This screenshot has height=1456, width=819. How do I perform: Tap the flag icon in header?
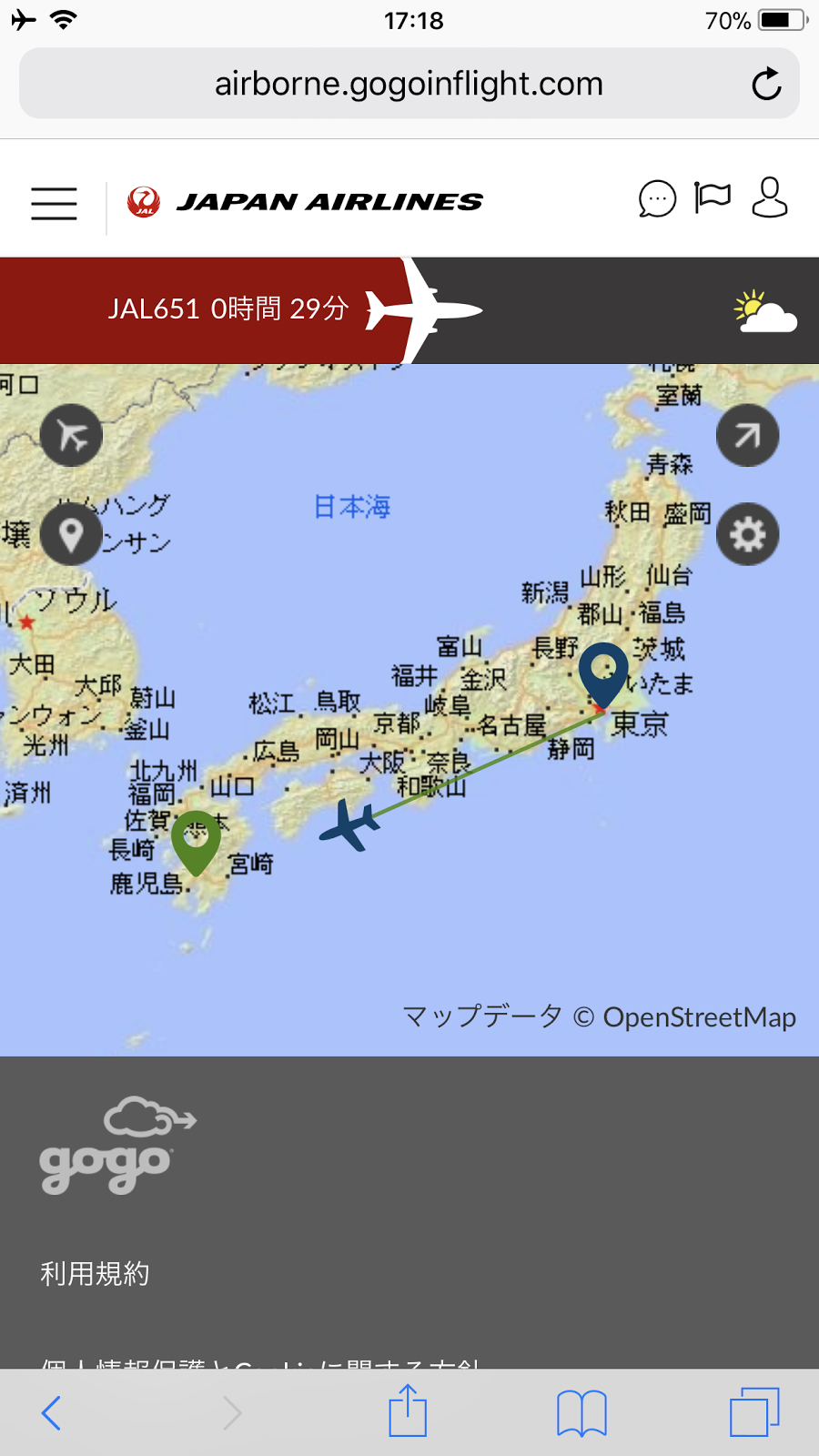tap(713, 197)
